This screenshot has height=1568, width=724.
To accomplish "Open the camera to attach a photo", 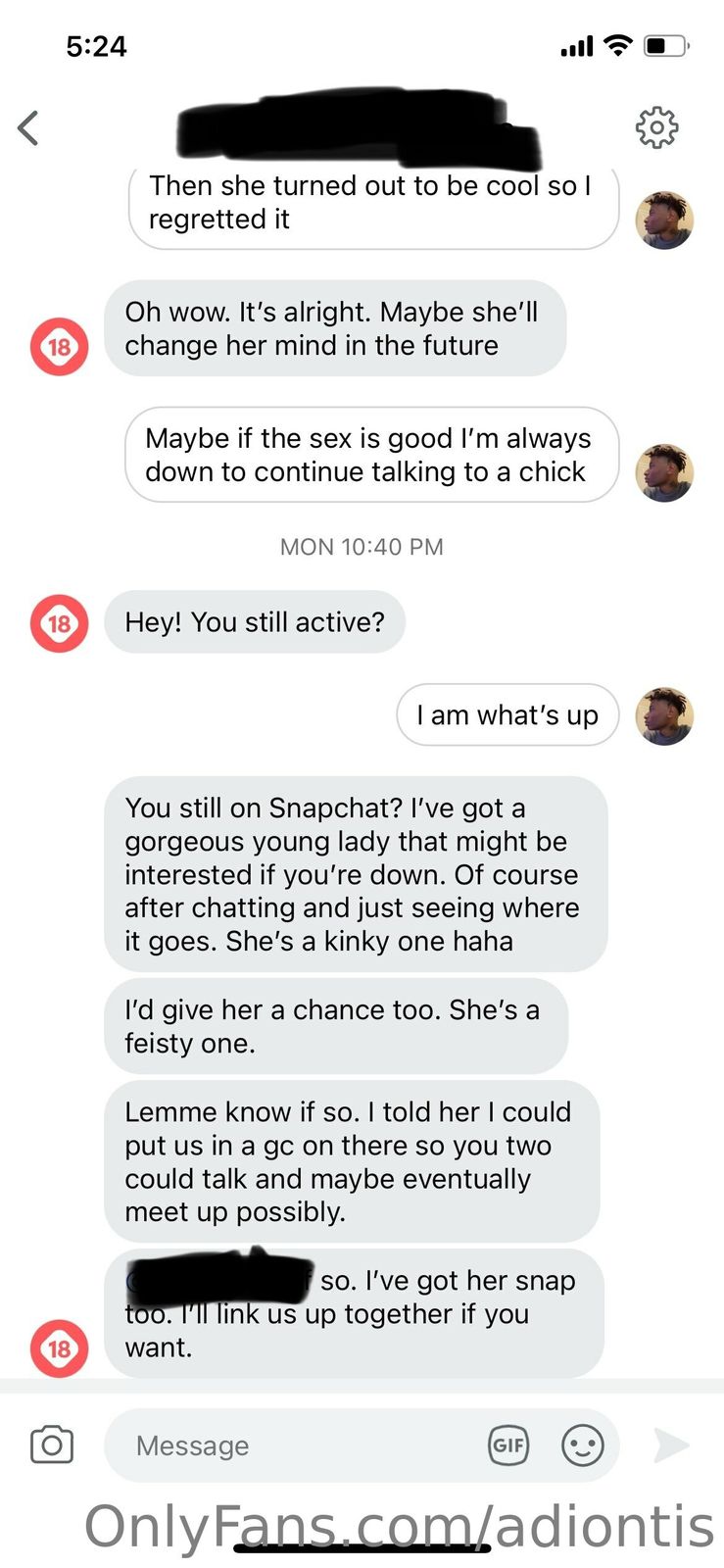I will (x=52, y=1445).
